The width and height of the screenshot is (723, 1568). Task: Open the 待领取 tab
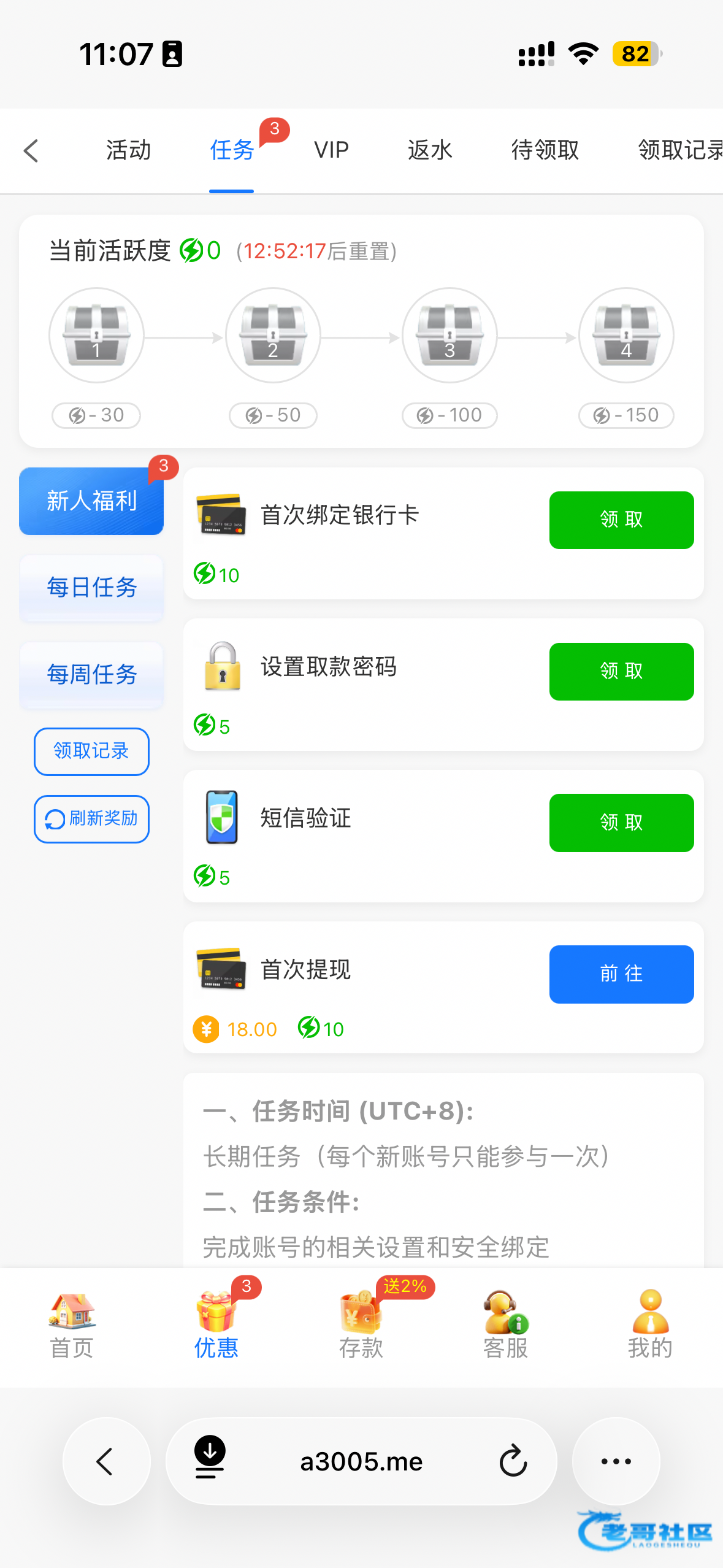pos(545,151)
